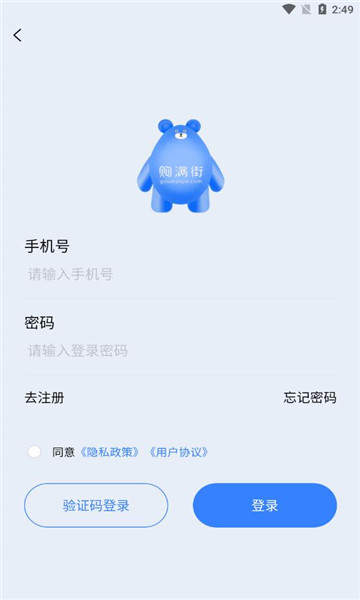Open 忘记密码 to reset password

click(310, 398)
